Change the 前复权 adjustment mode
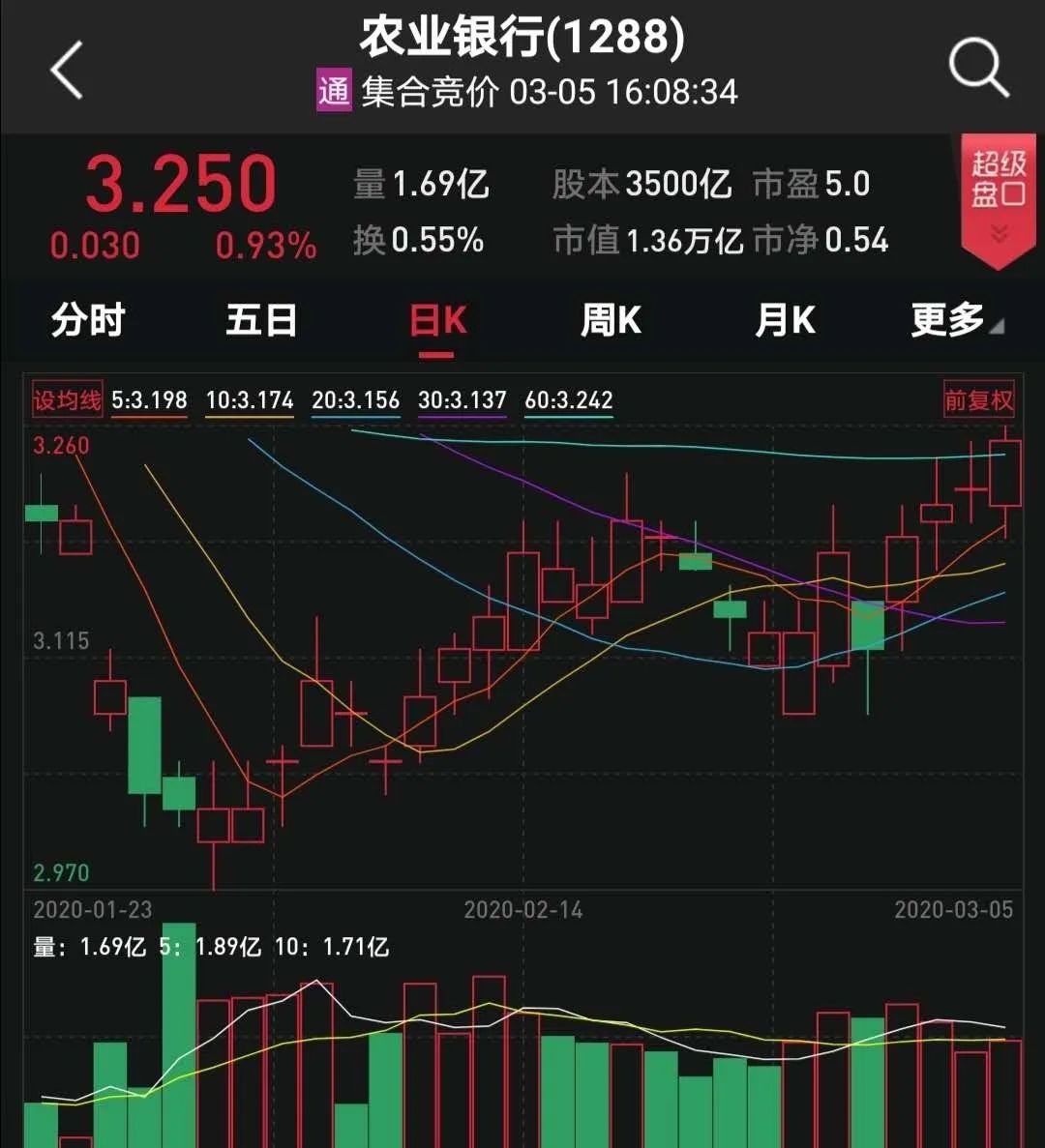This screenshot has height=1148, width=1045. 978,400
